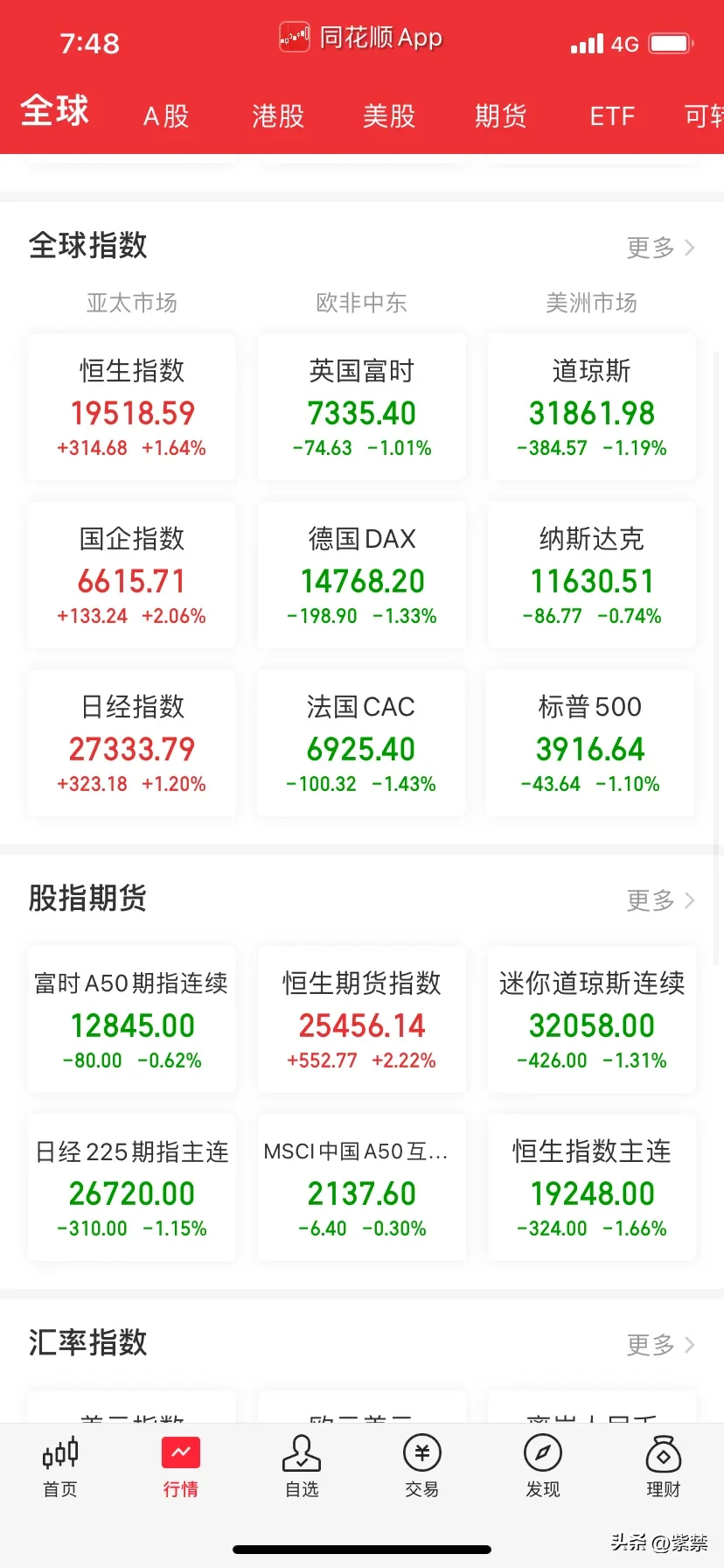Open the 美股 tab
The height and width of the screenshot is (1568, 724).
pyautogui.click(x=389, y=115)
